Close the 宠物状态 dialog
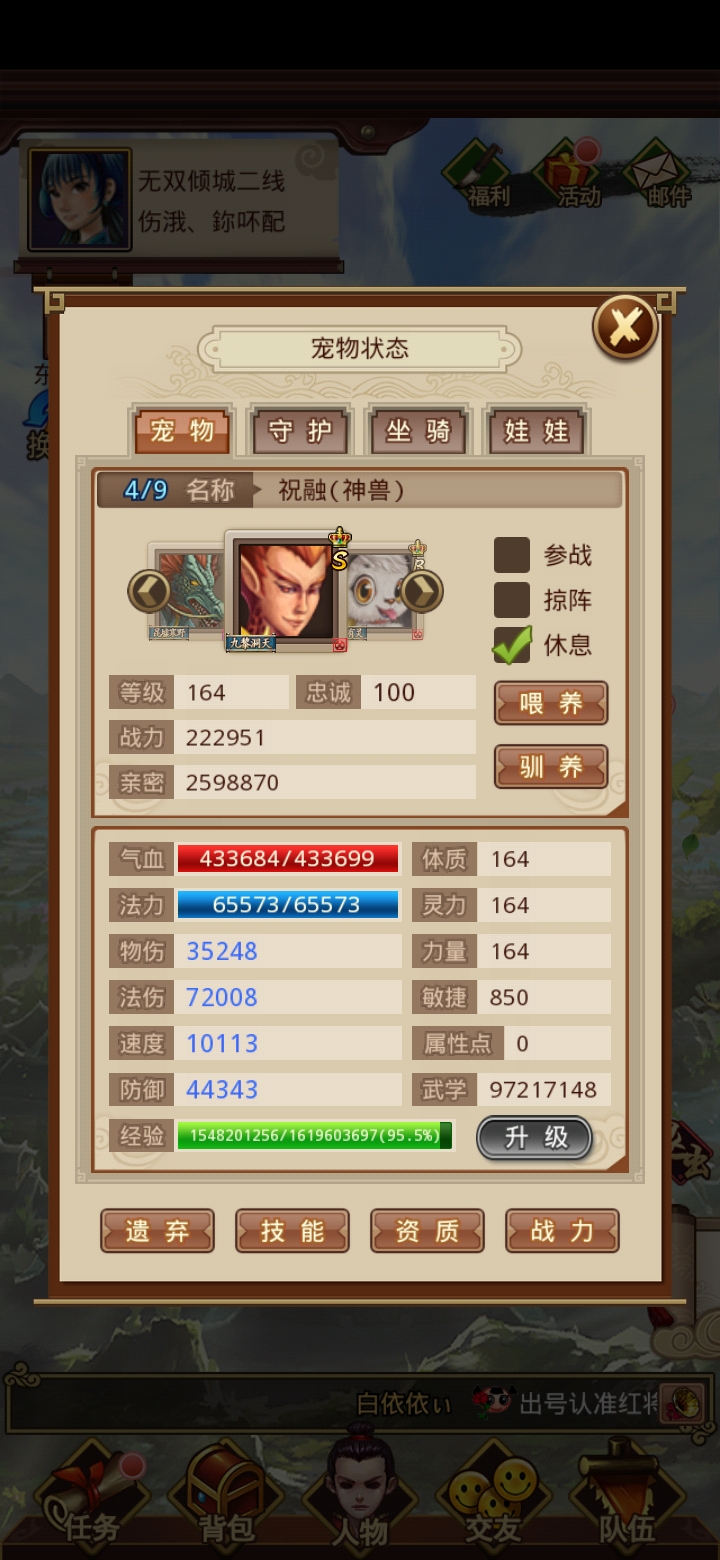720x1560 pixels. [625, 326]
